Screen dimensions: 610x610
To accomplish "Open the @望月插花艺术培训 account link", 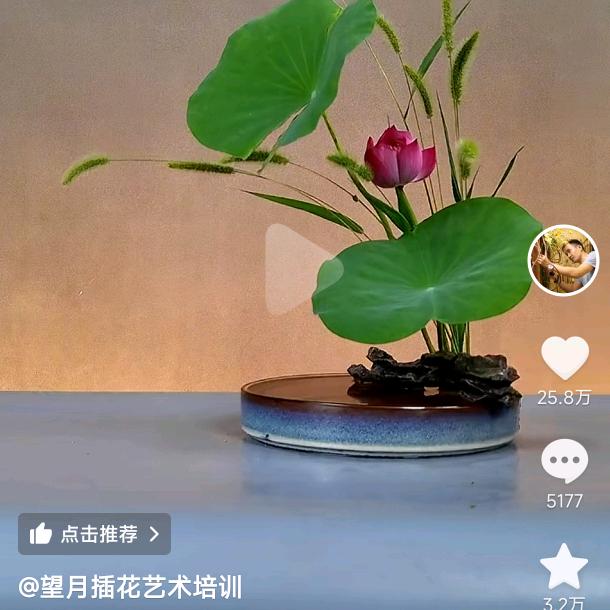I will (x=130, y=587).
